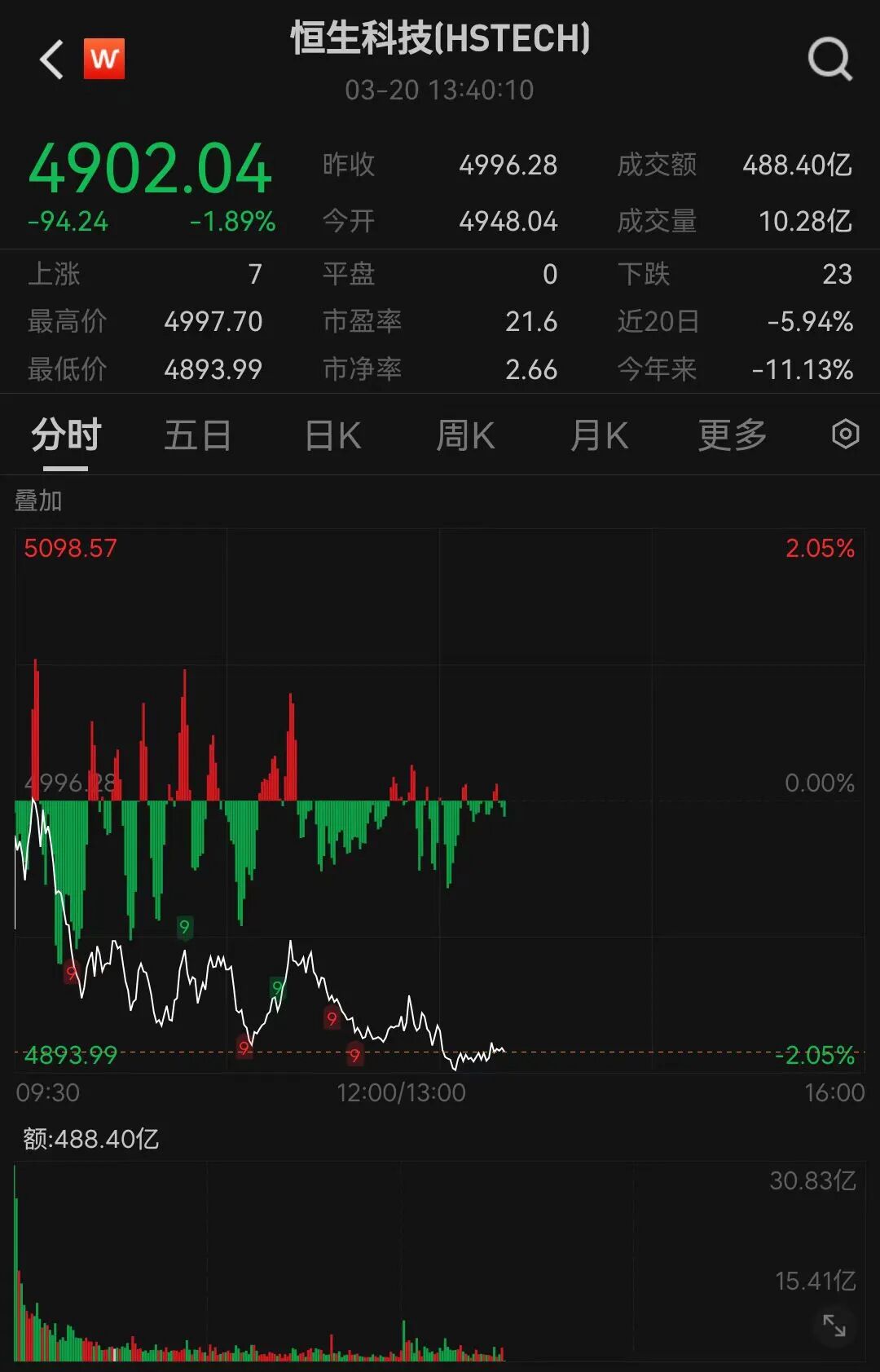
Task: Switch to the 日K chart tab
Action: point(332,435)
